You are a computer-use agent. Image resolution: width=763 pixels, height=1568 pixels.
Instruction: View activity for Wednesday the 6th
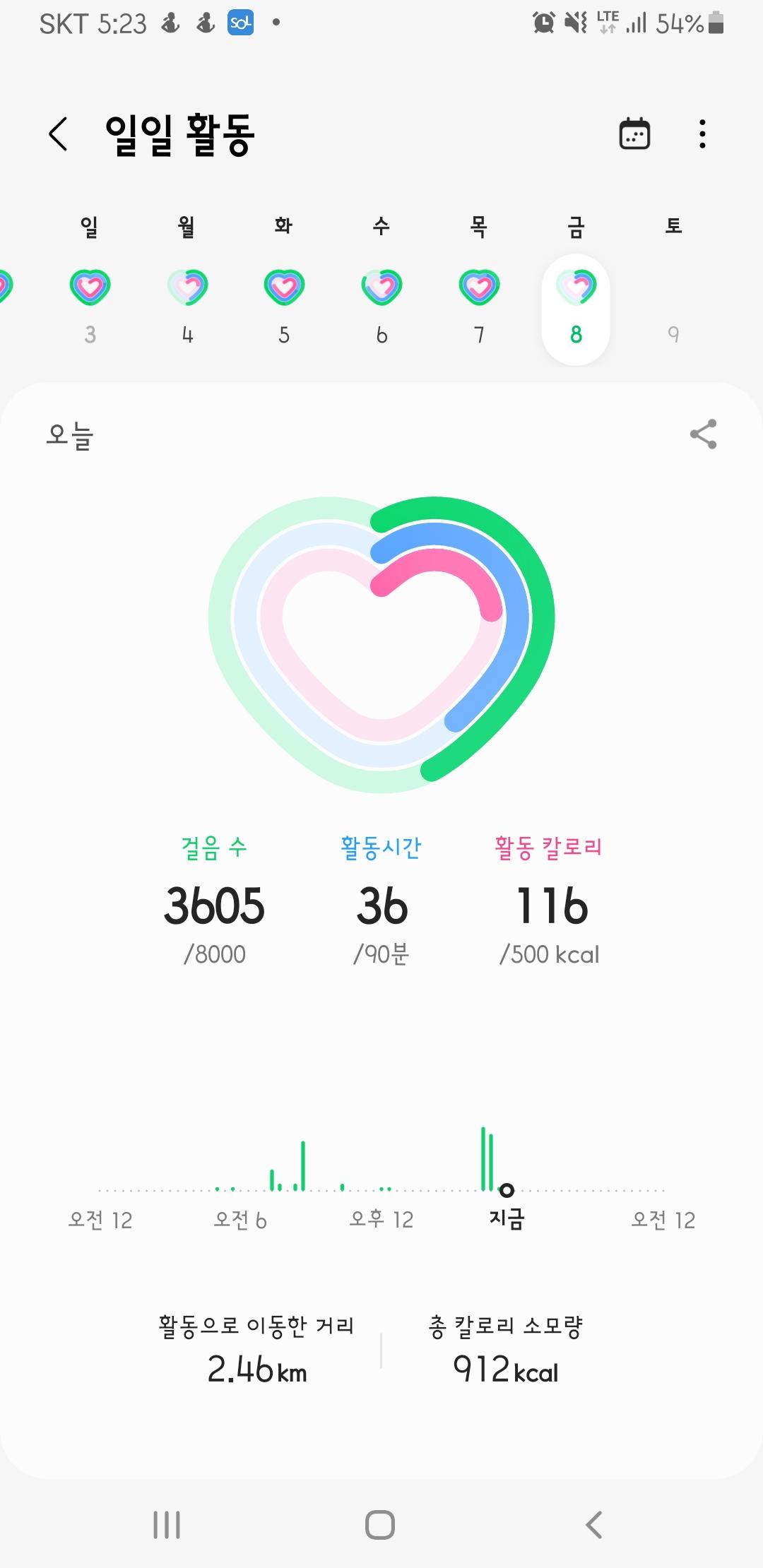point(381,304)
